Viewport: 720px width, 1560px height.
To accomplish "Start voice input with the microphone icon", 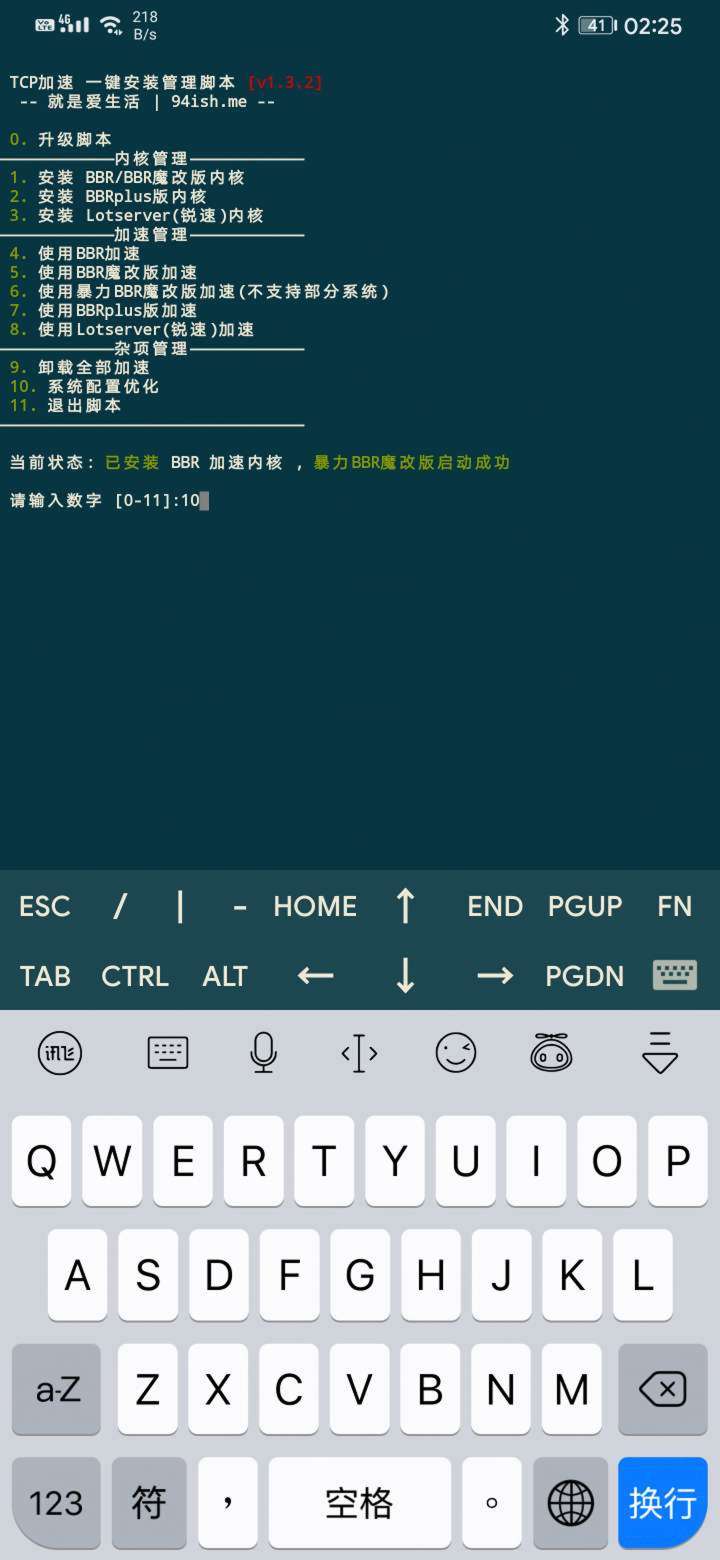I will 264,1053.
